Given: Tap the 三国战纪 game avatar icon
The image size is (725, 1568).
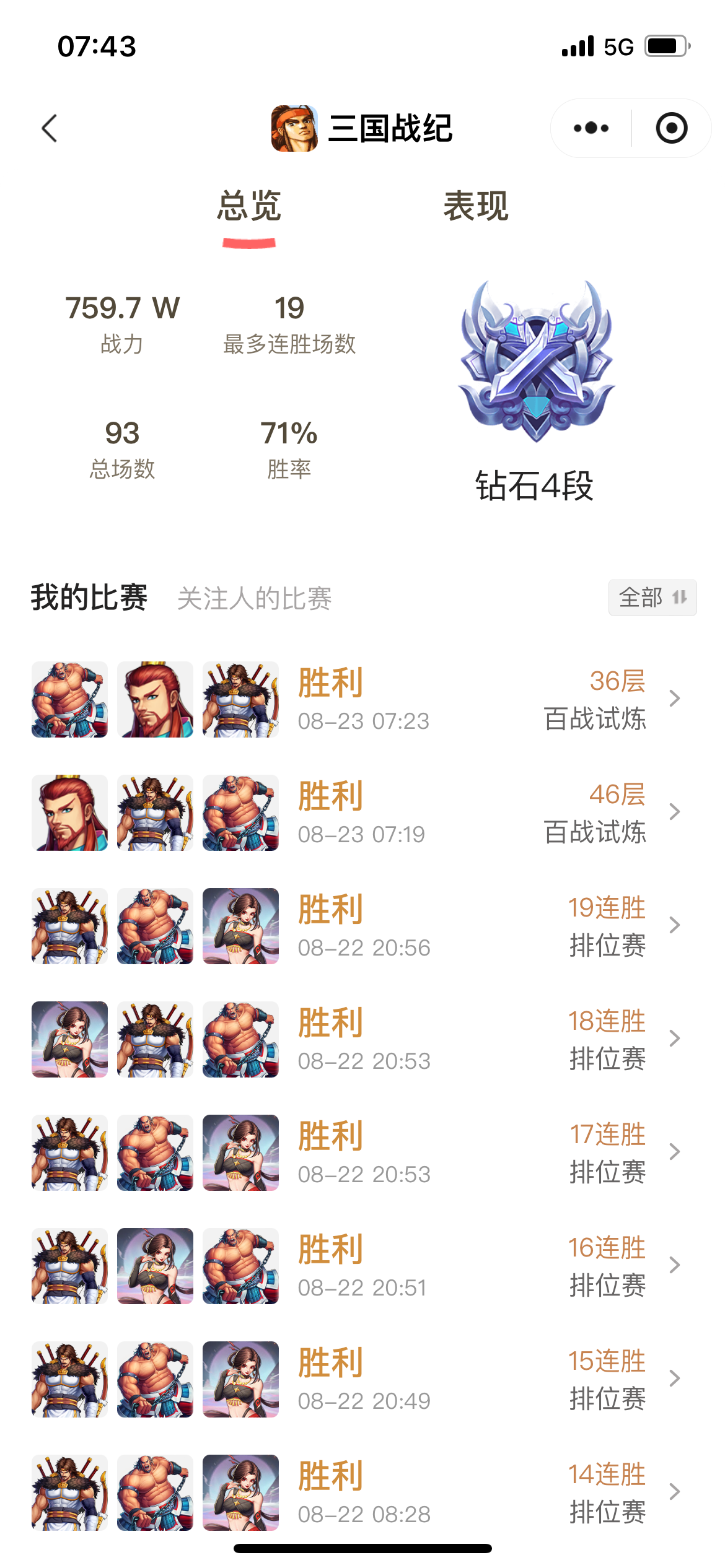Looking at the screenshot, I should (294, 129).
